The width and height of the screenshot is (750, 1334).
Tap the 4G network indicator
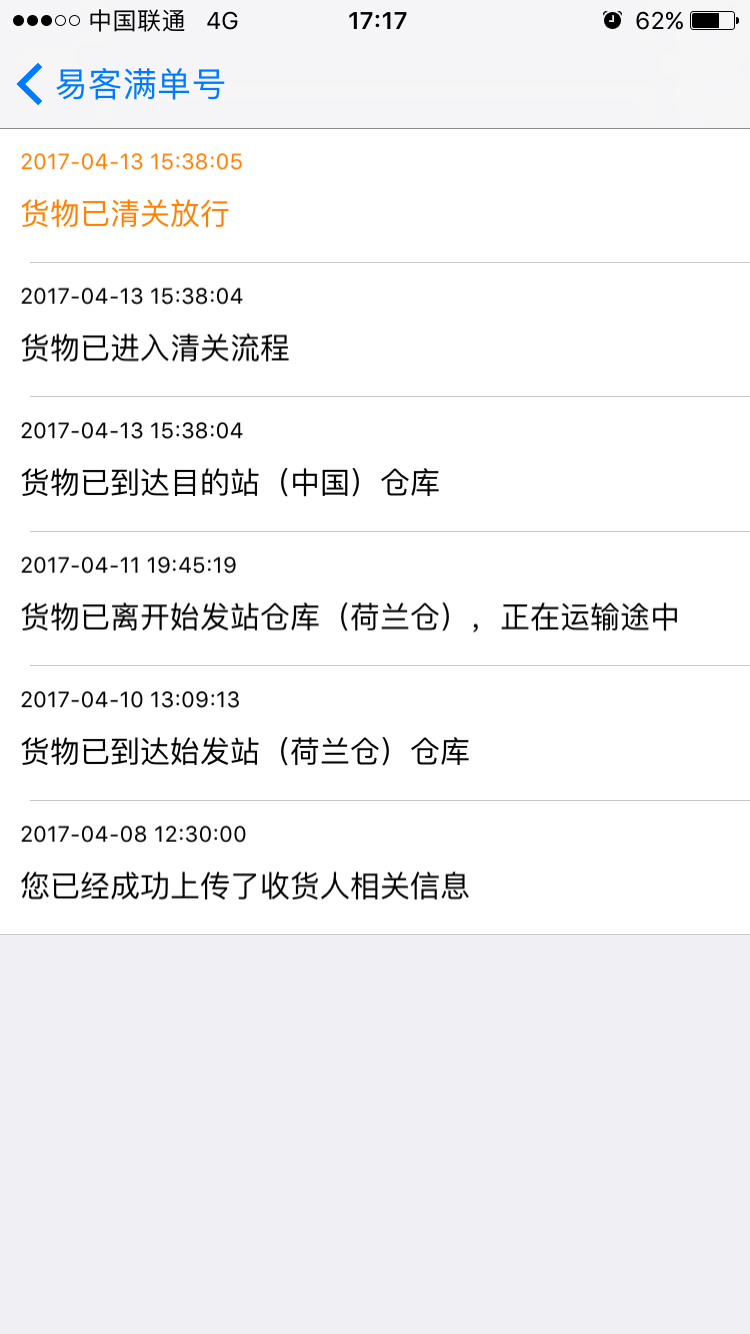(225, 20)
